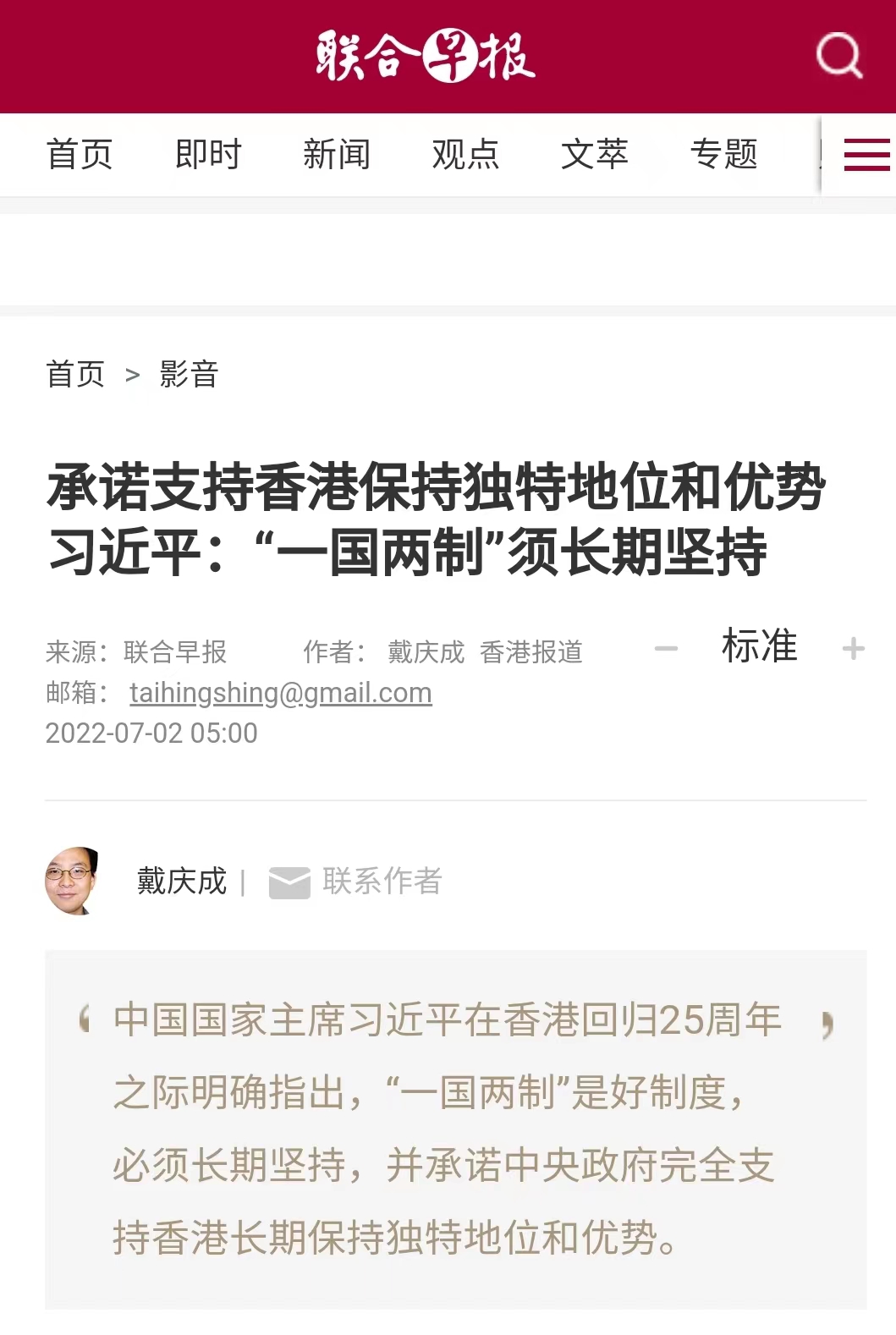
Task: Go to 首页 in breadcrumb
Action: 75,374
